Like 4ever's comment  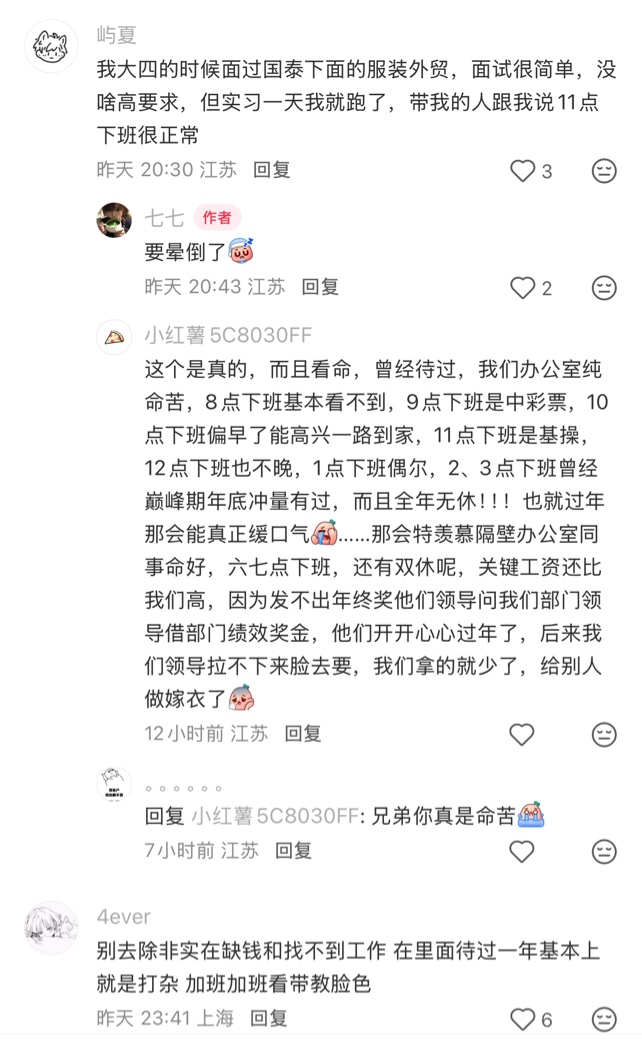click(523, 1020)
